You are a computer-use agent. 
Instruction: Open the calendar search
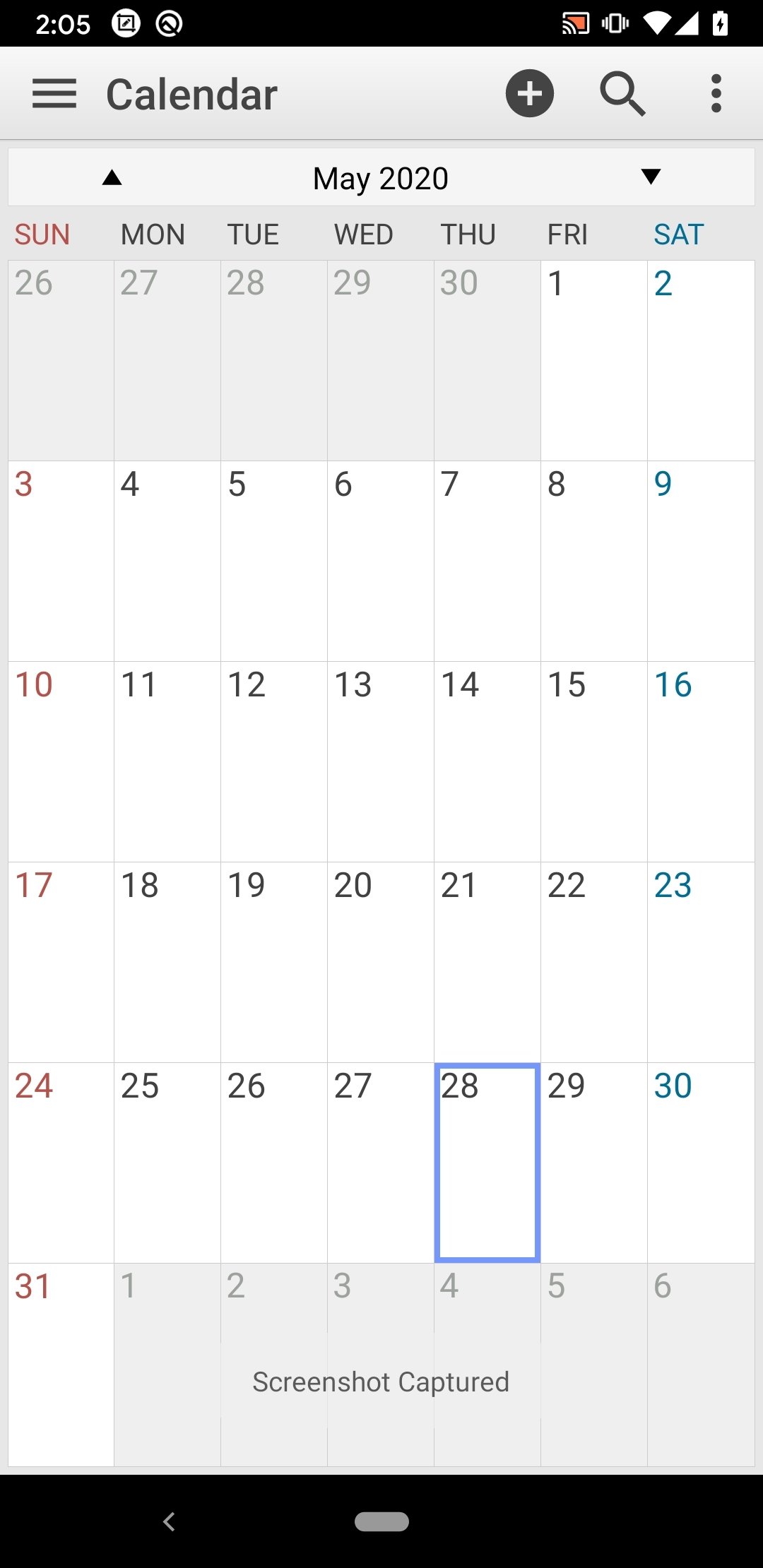click(x=622, y=93)
